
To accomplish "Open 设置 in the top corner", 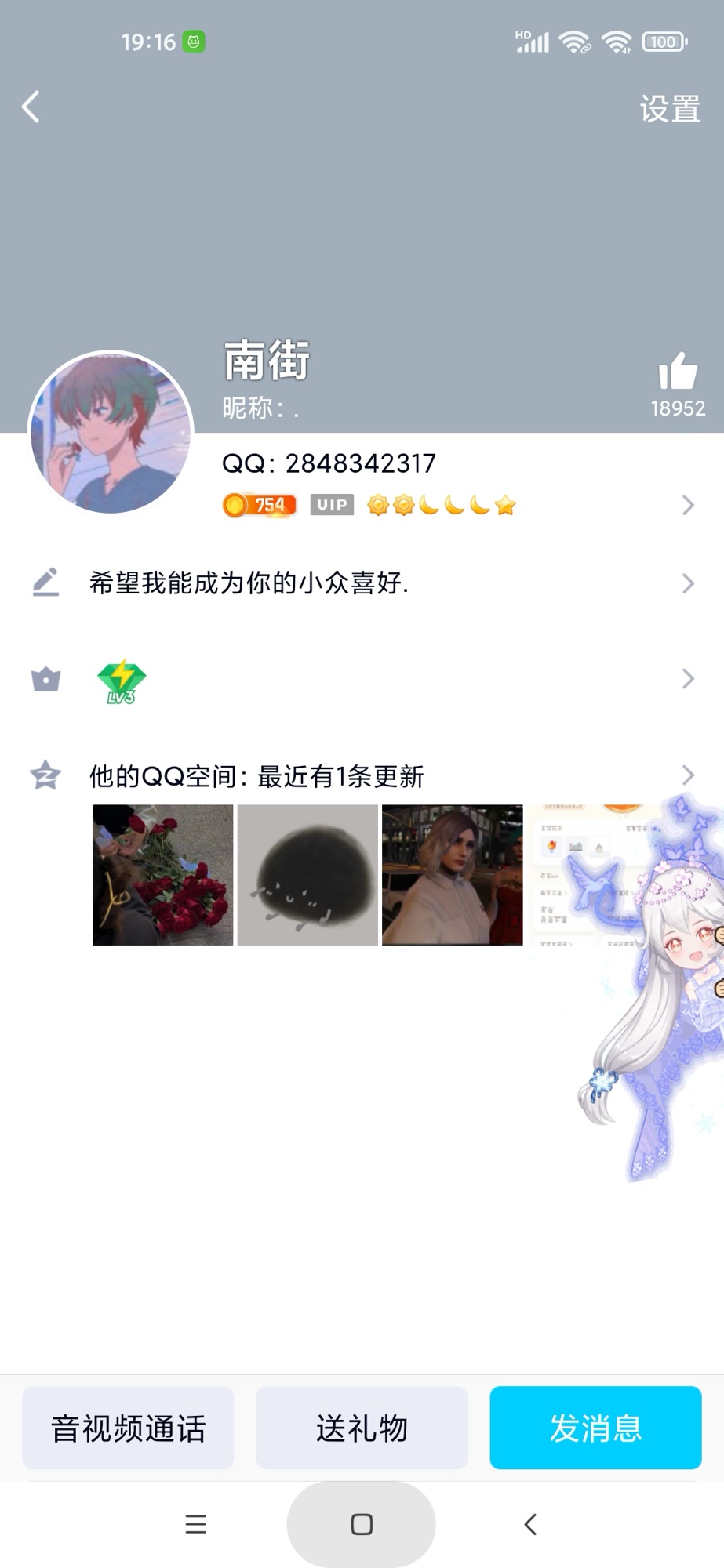I will coord(669,109).
